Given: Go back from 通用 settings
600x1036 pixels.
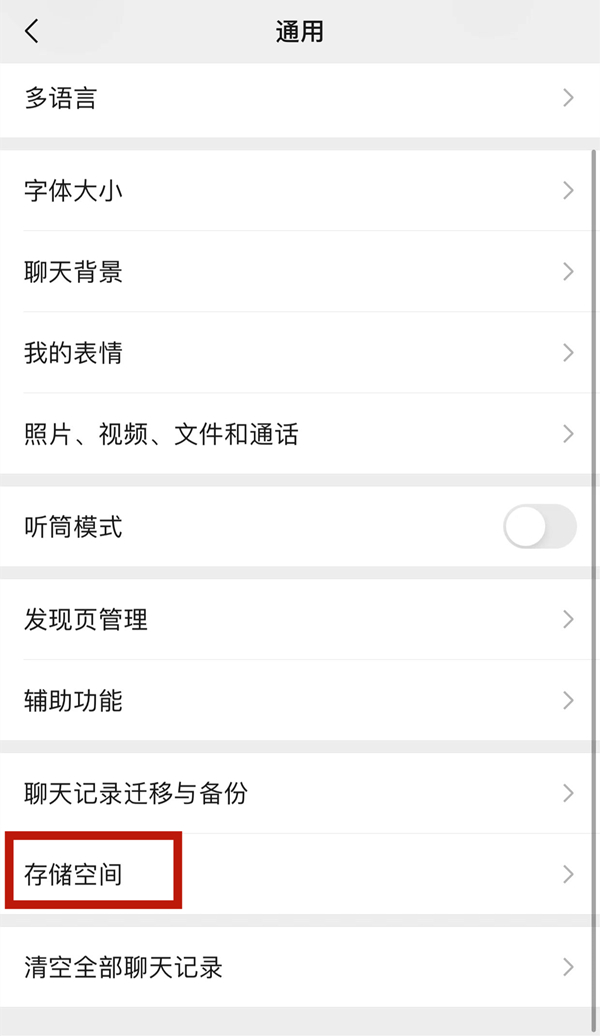Looking at the screenshot, I should [x=32, y=31].
